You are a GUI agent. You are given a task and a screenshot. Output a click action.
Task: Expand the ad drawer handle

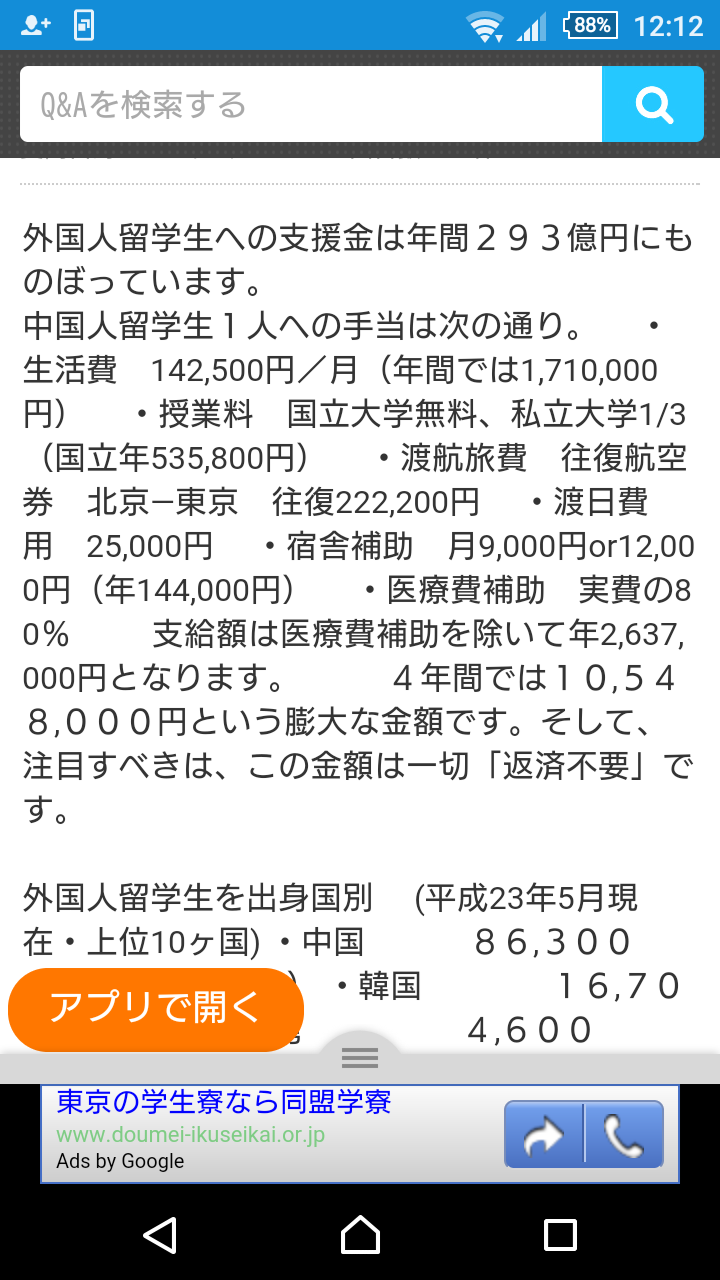pyautogui.click(x=360, y=1057)
